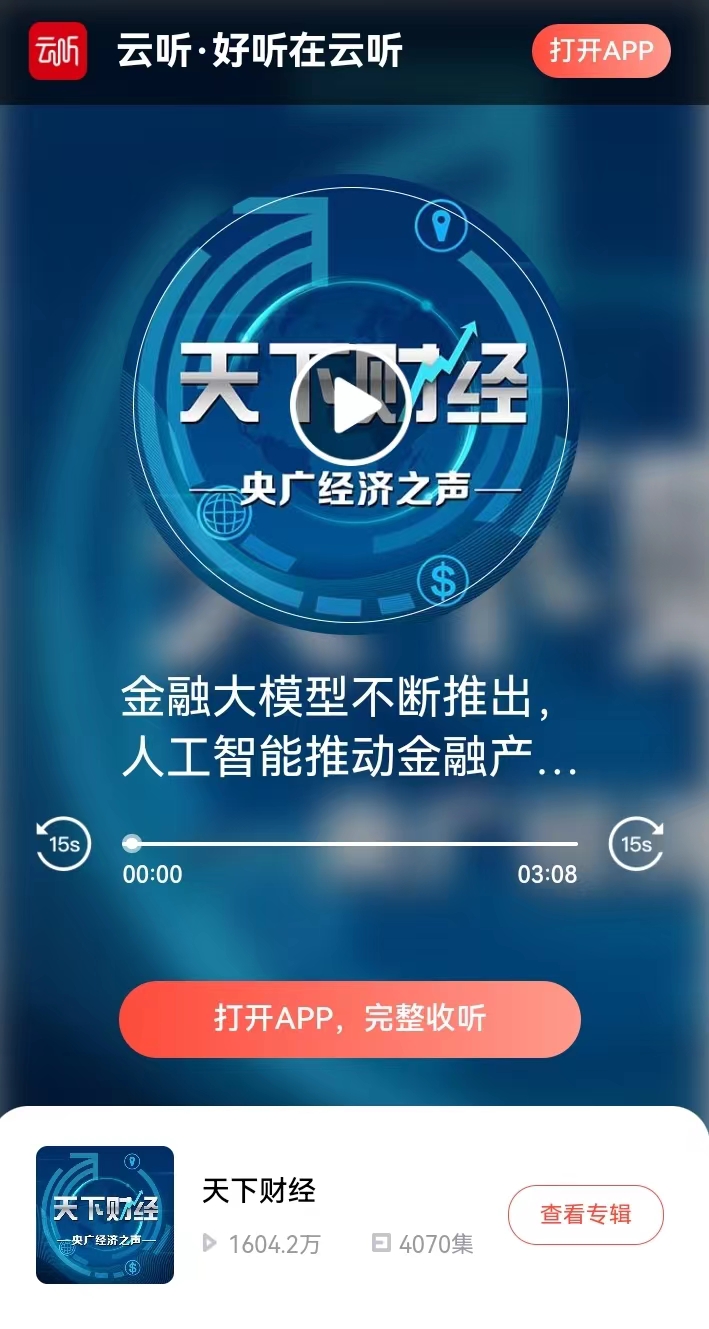Viewport: 709px width, 1329px height.
Task: Tap the audio progress bar
Action: coord(350,844)
